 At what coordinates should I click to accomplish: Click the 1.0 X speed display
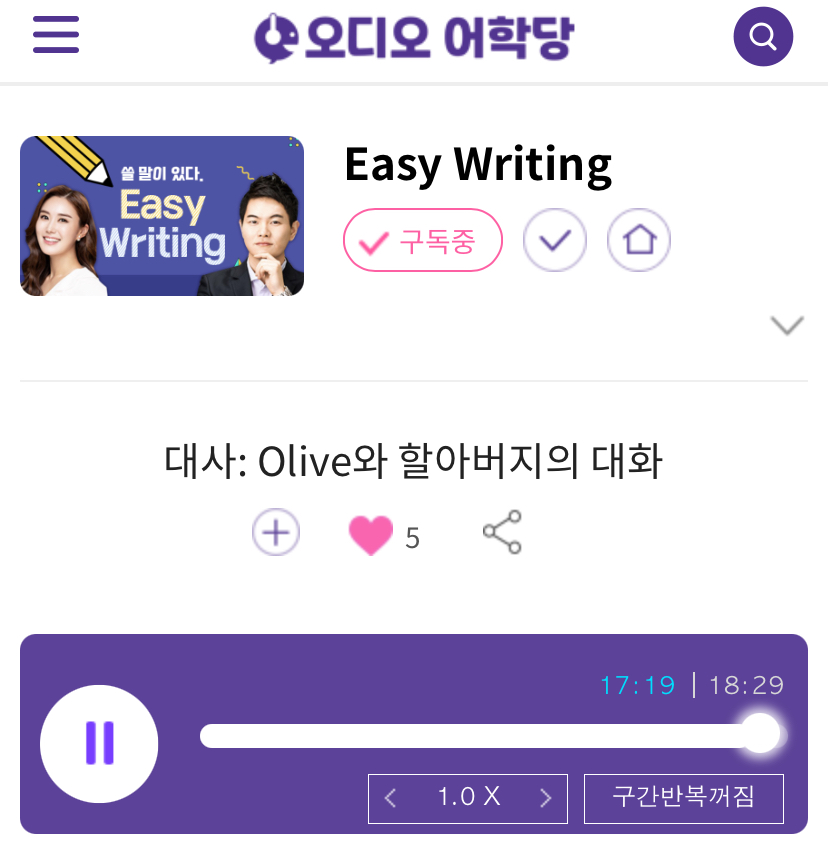(x=467, y=798)
